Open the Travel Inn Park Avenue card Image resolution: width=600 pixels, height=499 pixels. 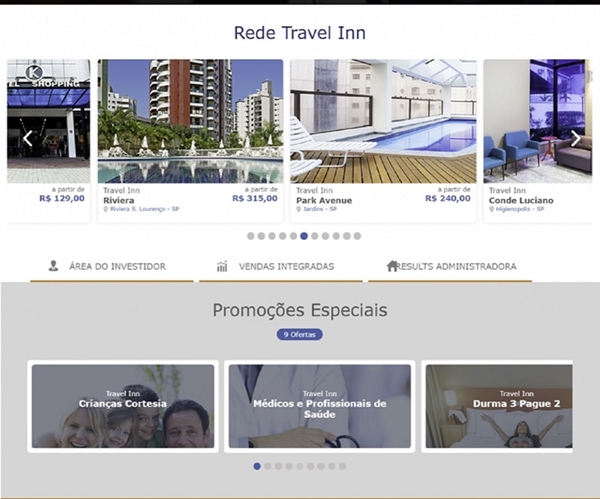pyautogui.click(x=382, y=140)
